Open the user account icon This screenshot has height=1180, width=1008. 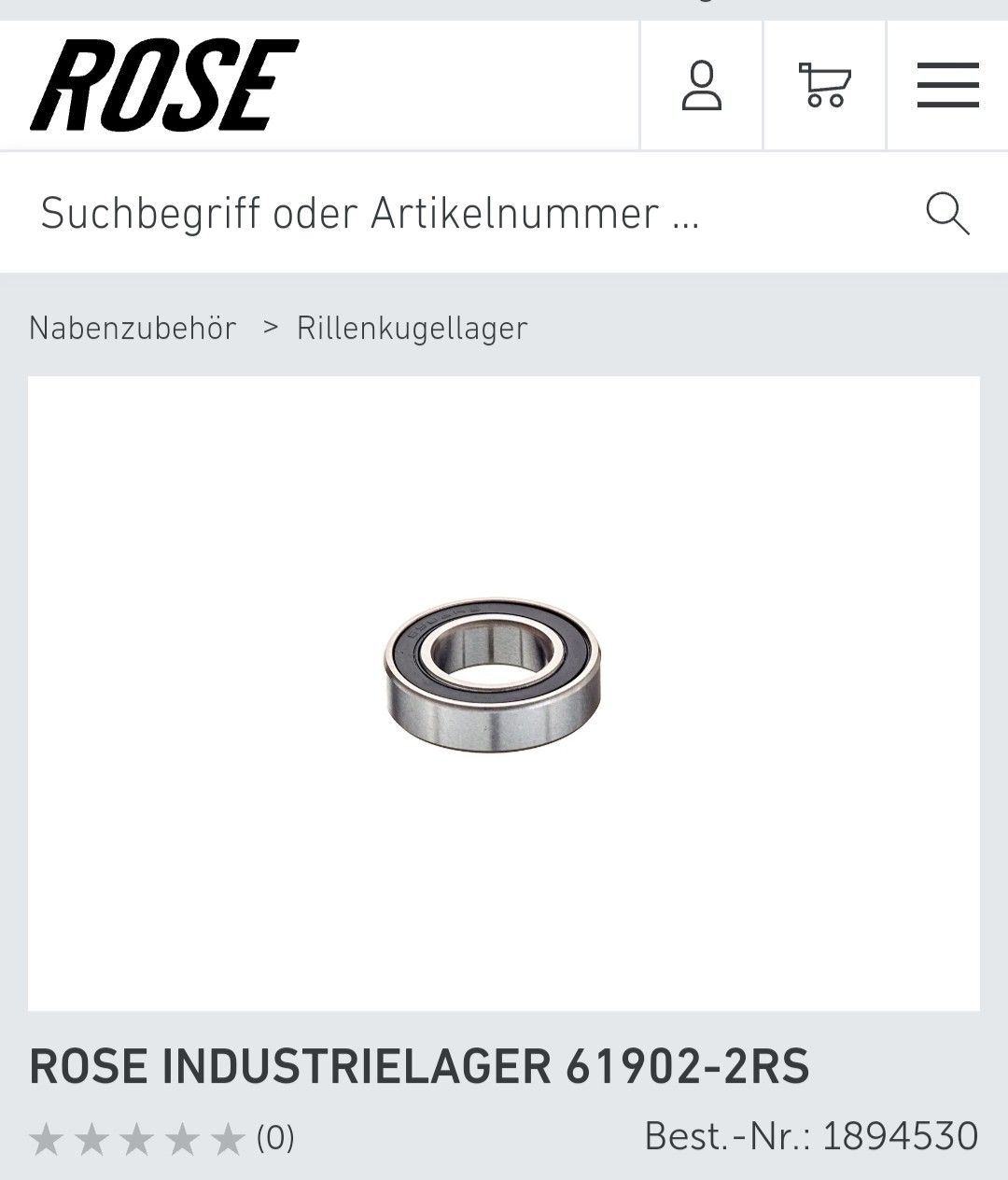pos(701,86)
